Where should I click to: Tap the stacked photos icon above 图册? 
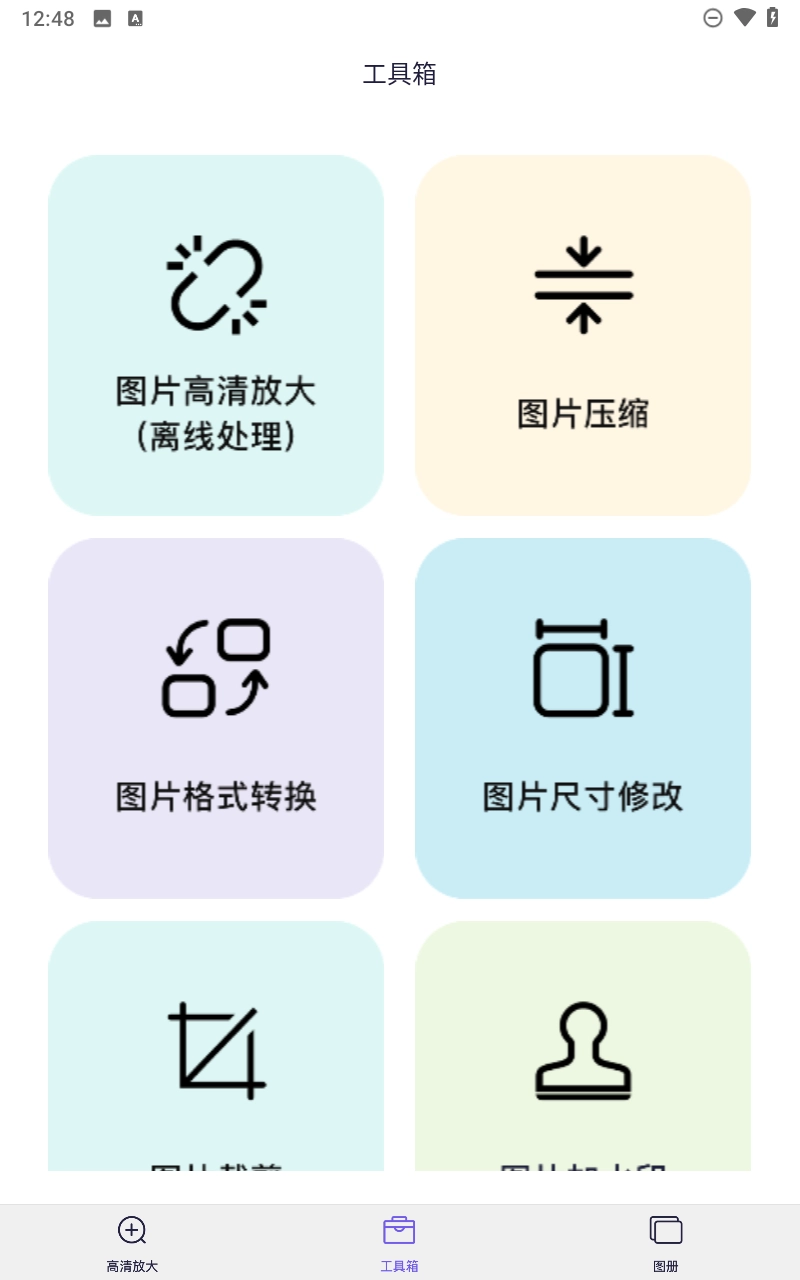[666, 1228]
